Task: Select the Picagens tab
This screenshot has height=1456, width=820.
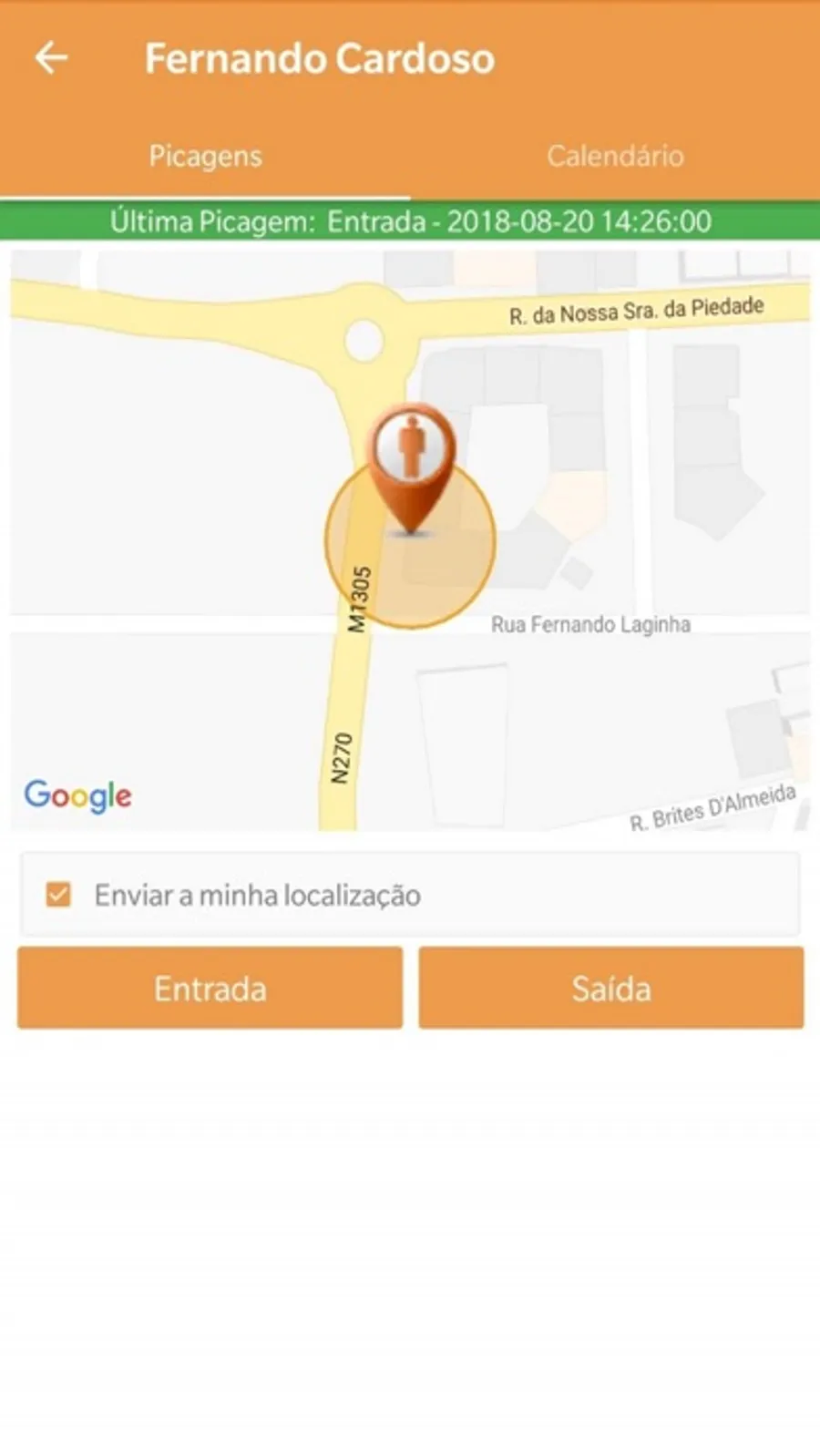Action: pyautogui.click(x=205, y=156)
